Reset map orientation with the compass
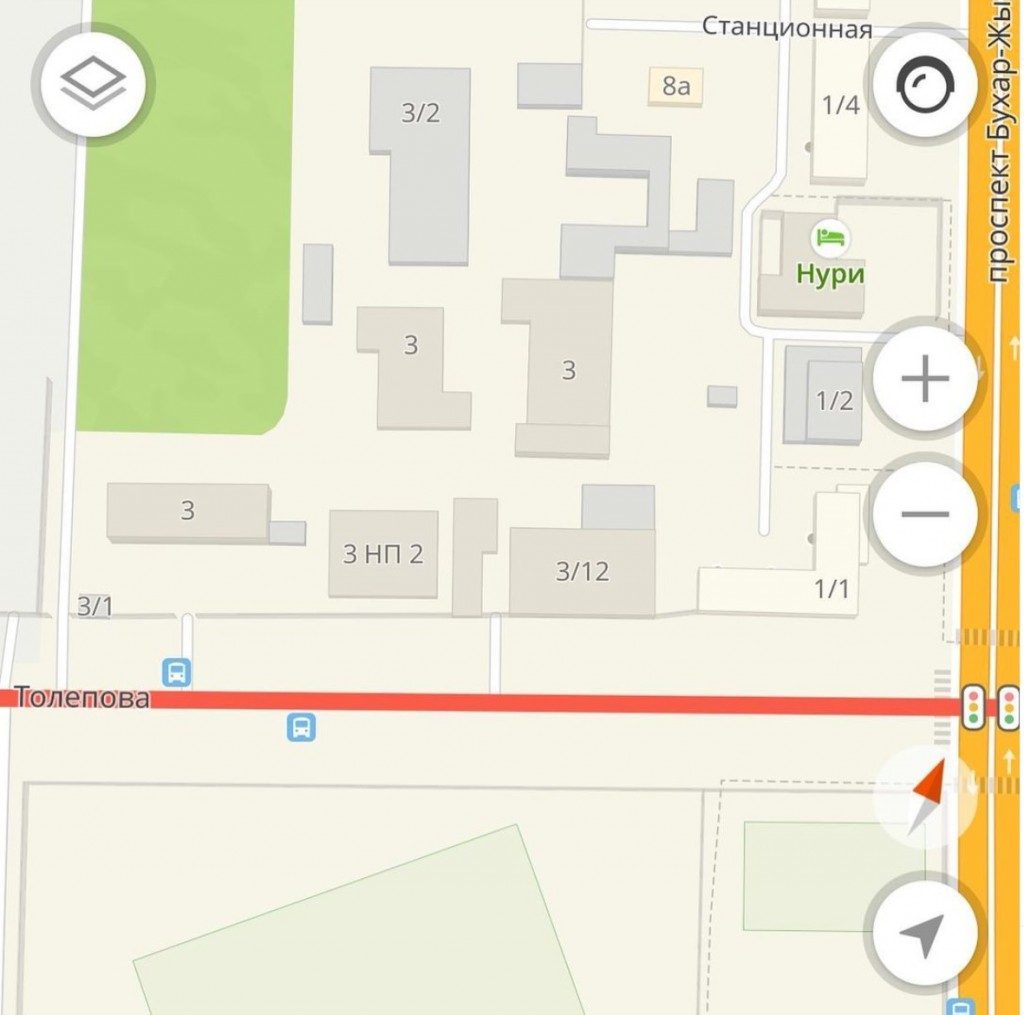This screenshot has width=1024, height=1015. (926, 797)
